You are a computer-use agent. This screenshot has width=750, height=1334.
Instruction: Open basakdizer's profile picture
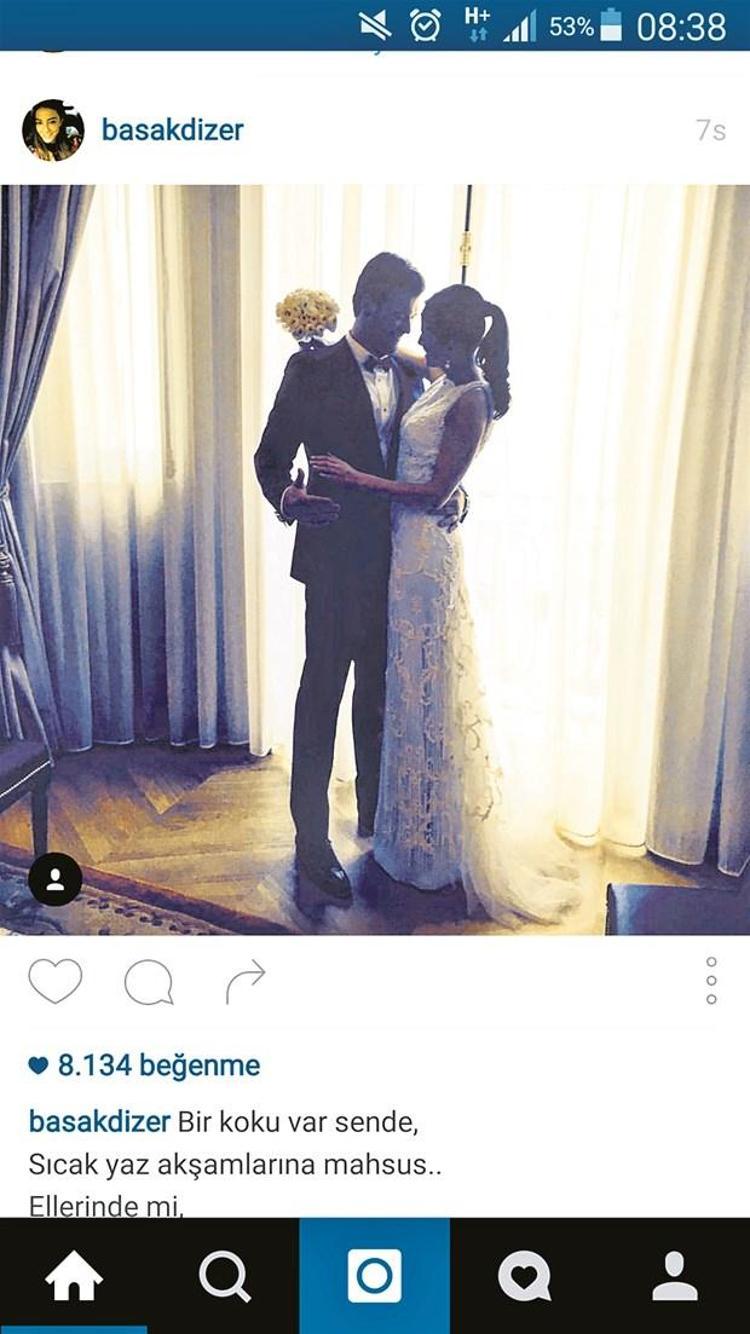click(x=53, y=130)
